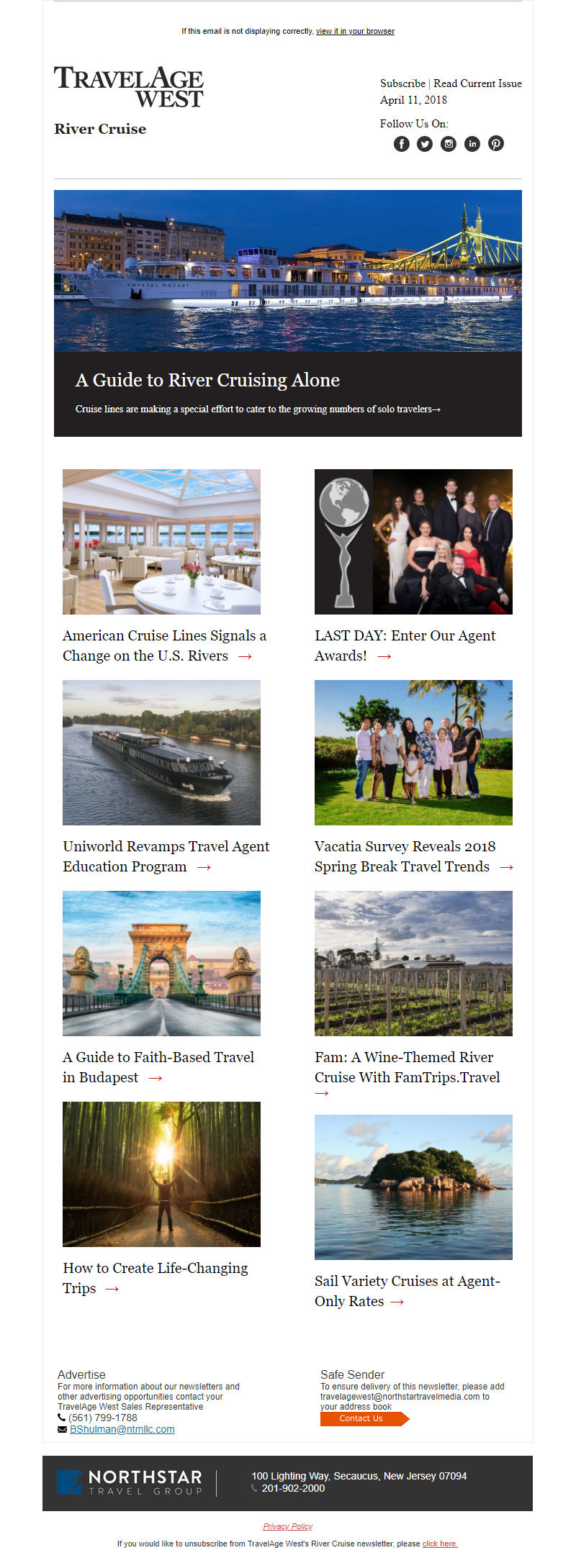The width and height of the screenshot is (576, 1568).
Task: Read 'A Guide to River Cruising Alone'
Action: coord(207,380)
